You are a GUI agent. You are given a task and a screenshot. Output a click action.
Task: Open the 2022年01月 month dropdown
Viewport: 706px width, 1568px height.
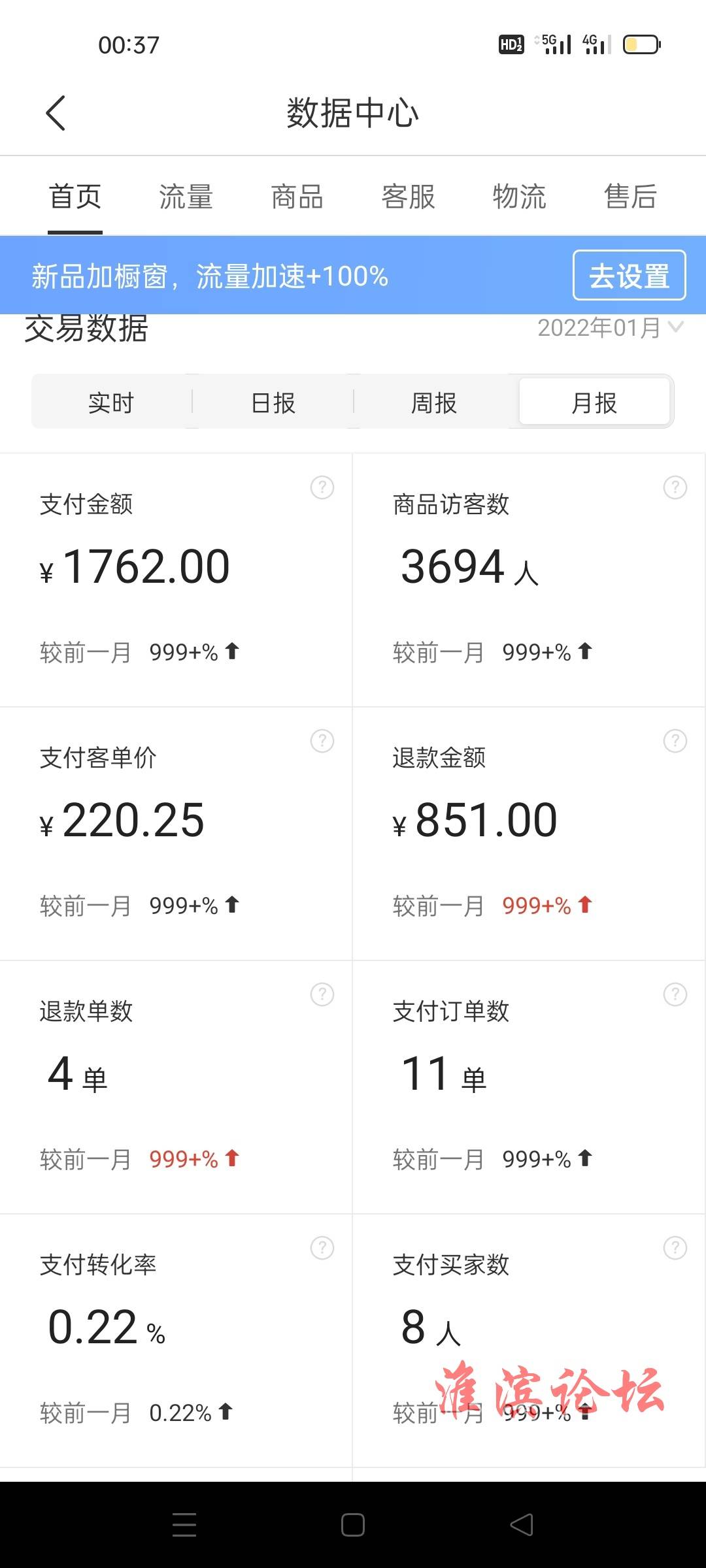[610, 327]
